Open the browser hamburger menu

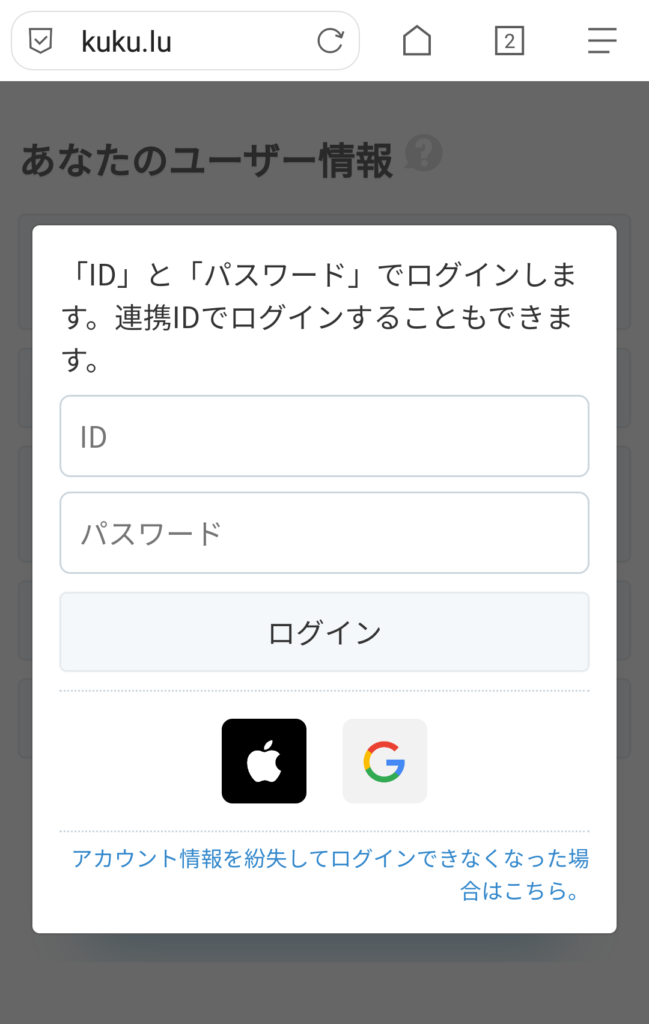coord(602,41)
